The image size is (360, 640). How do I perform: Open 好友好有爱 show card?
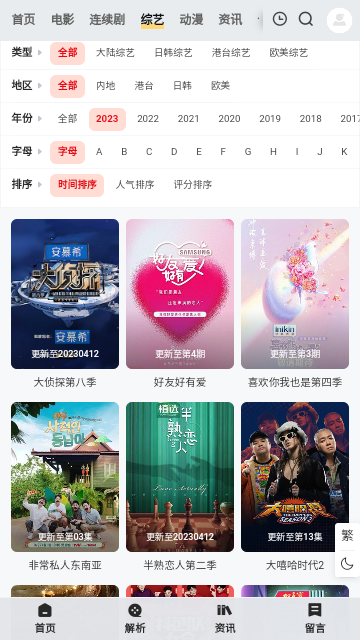click(x=180, y=304)
